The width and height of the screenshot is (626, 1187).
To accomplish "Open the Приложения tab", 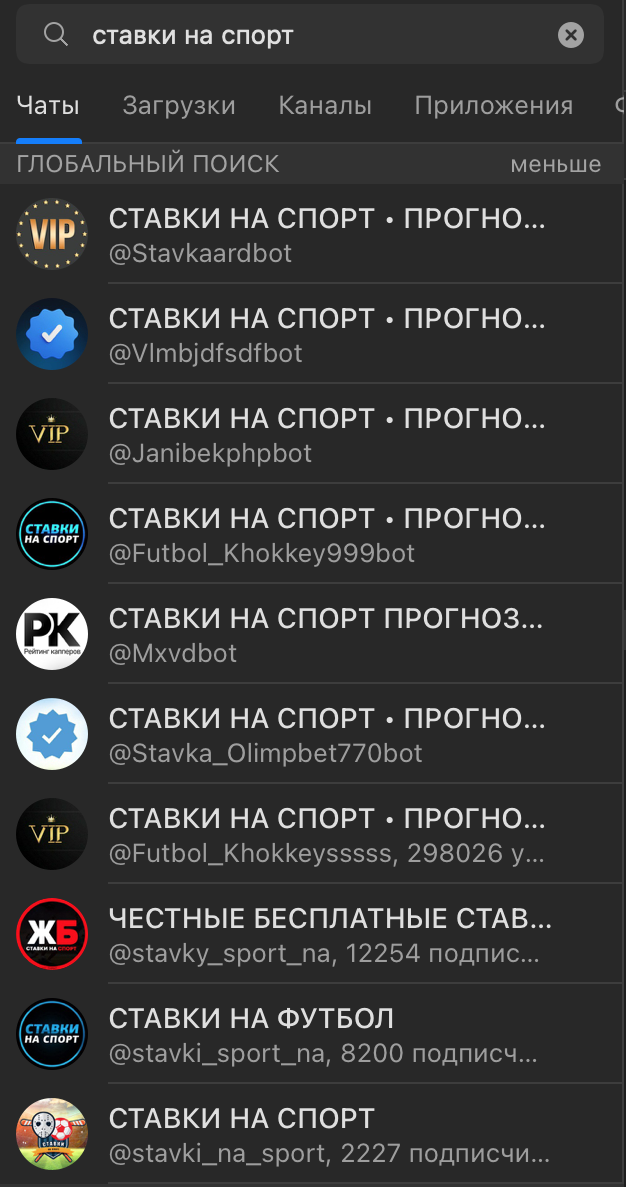I will [x=494, y=106].
